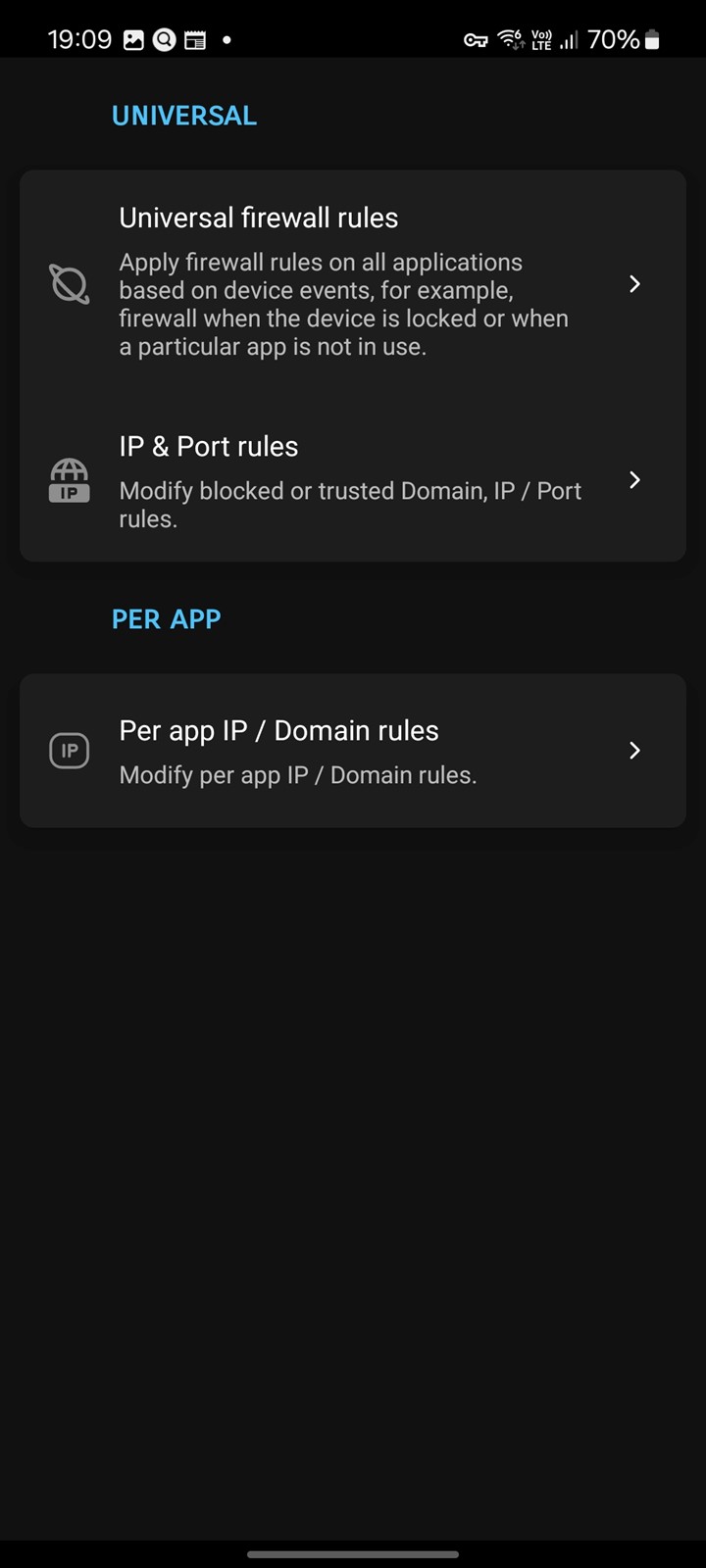706x1568 pixels.
Task: Open Universal firewall rules
Action: click(353, 284)
